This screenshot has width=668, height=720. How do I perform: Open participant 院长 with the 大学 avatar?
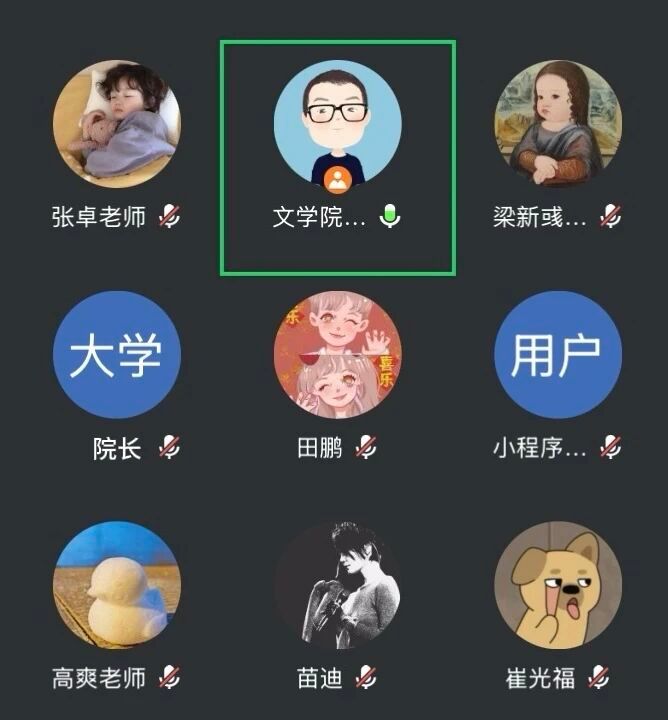(117, 355)
